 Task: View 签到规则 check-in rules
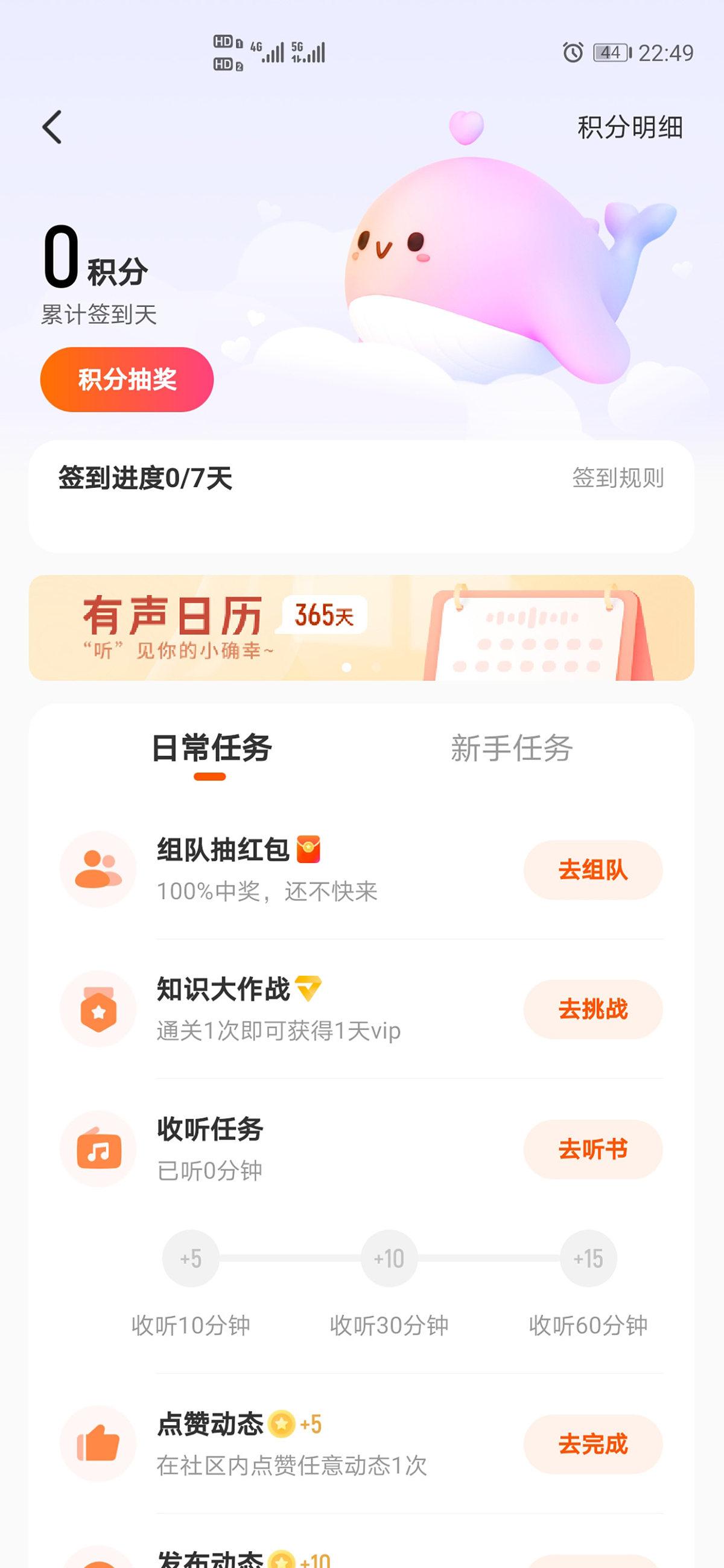click(x=617, y=478)
